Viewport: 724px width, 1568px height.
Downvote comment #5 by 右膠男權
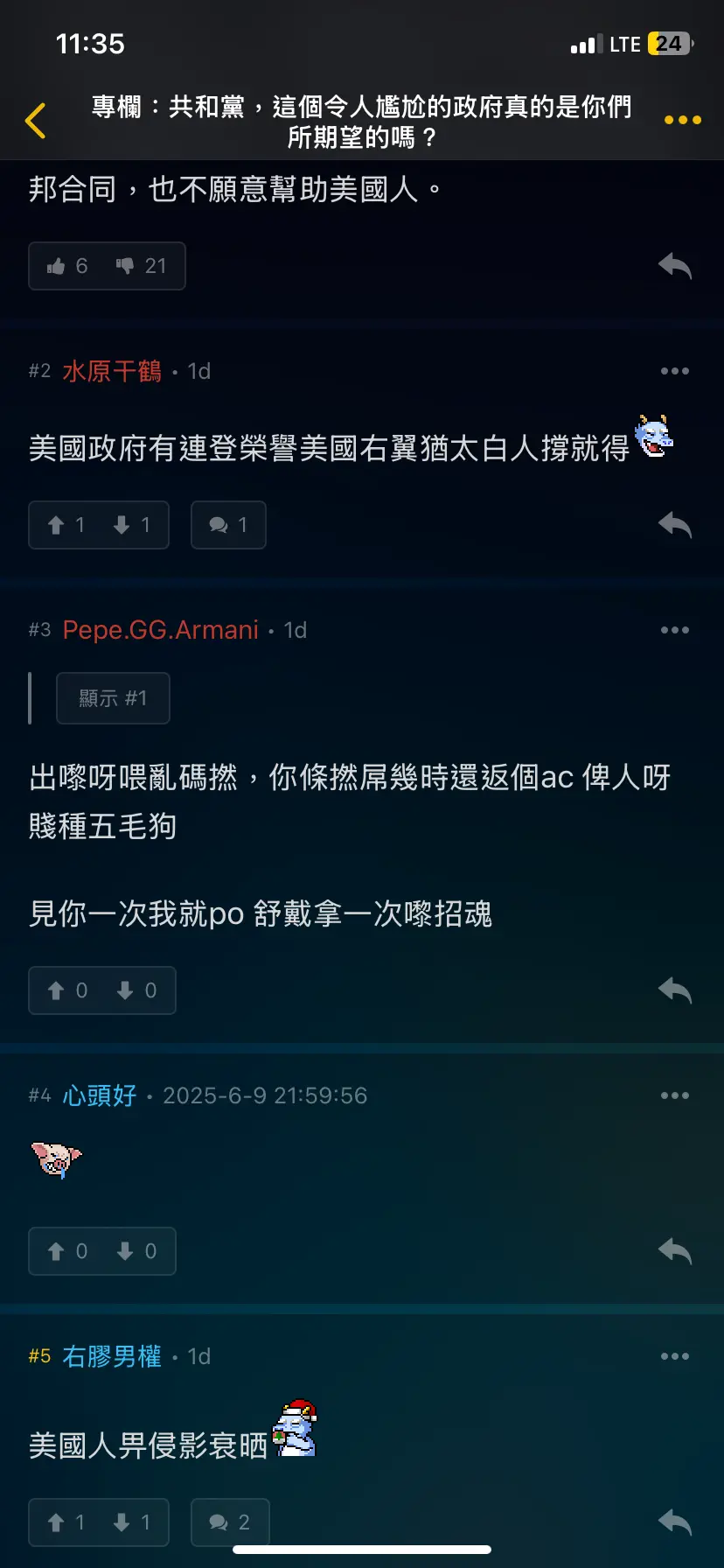(121, 1522)
